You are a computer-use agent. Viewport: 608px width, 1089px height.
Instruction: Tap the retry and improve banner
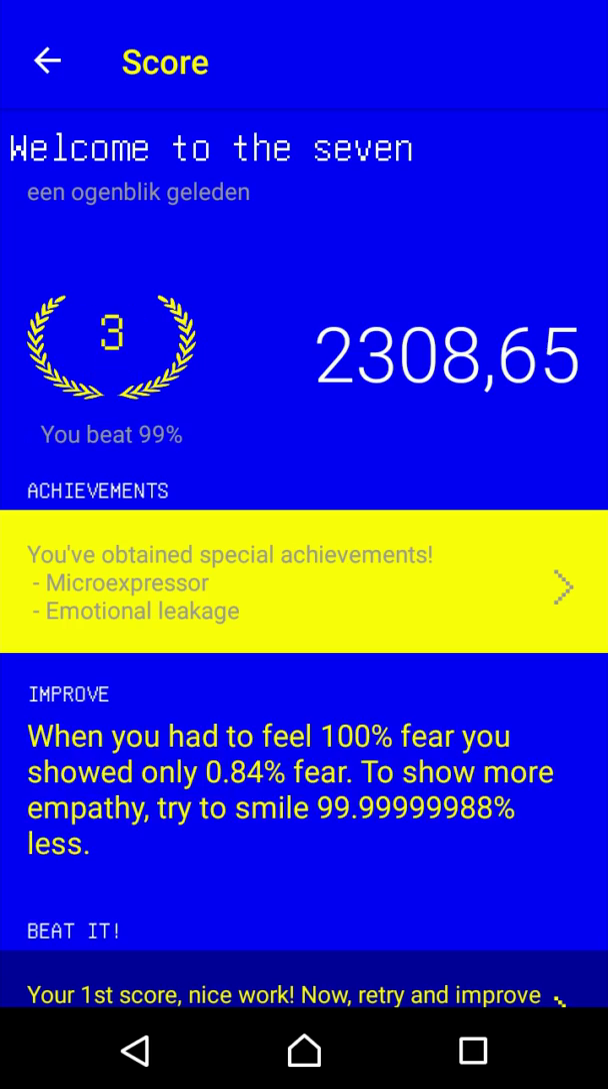(x=304, y=979)
